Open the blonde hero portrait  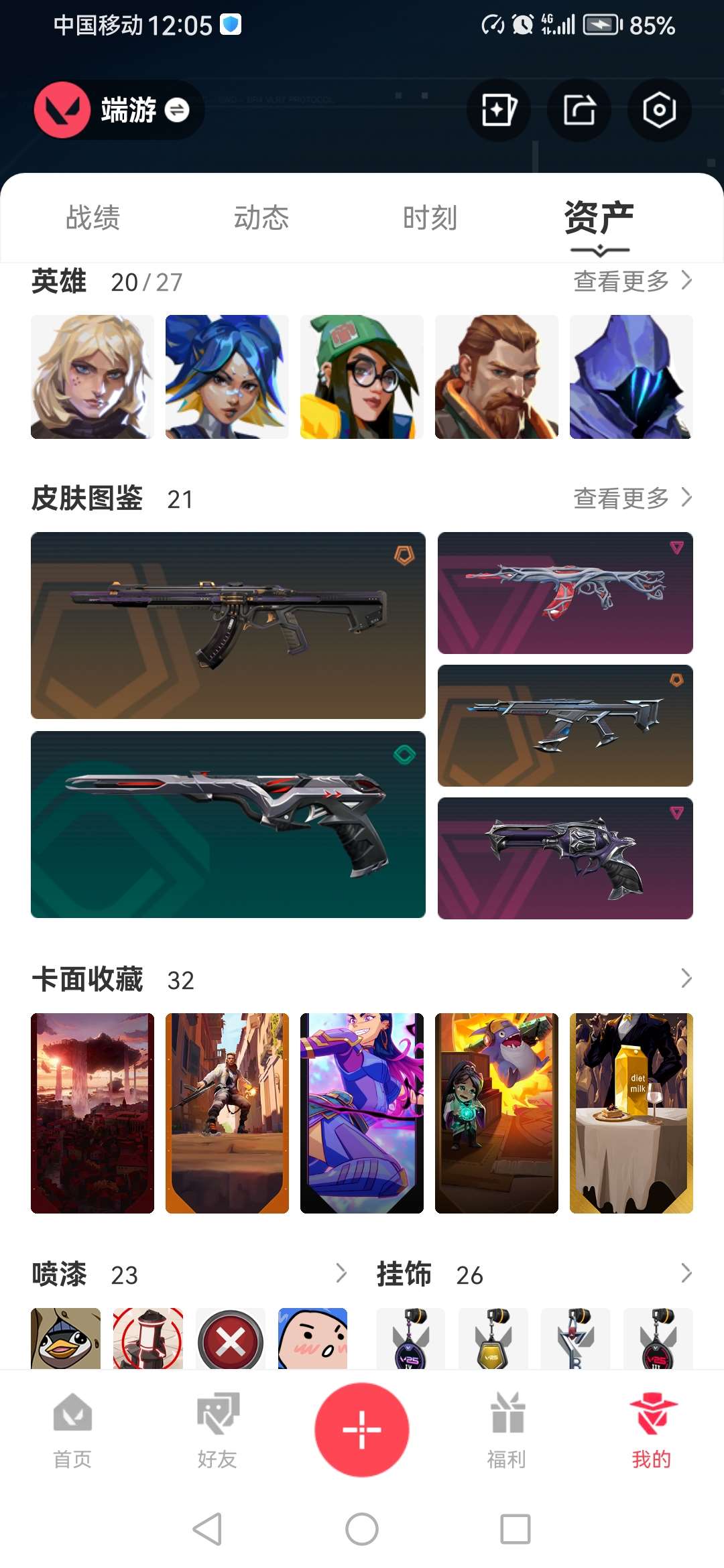click(93, 377)
